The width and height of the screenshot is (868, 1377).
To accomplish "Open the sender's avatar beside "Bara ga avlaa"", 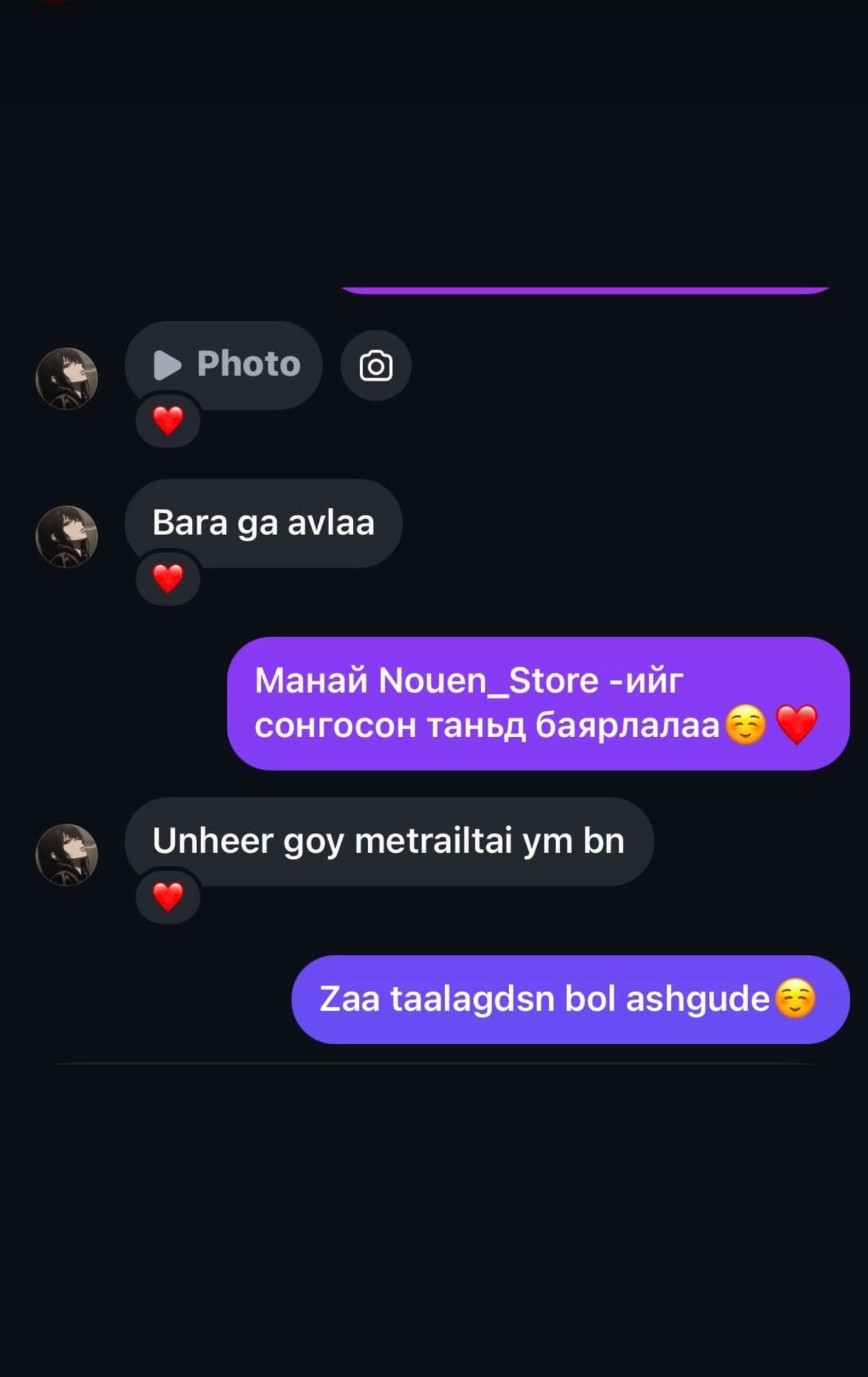I will pos(66,537).
